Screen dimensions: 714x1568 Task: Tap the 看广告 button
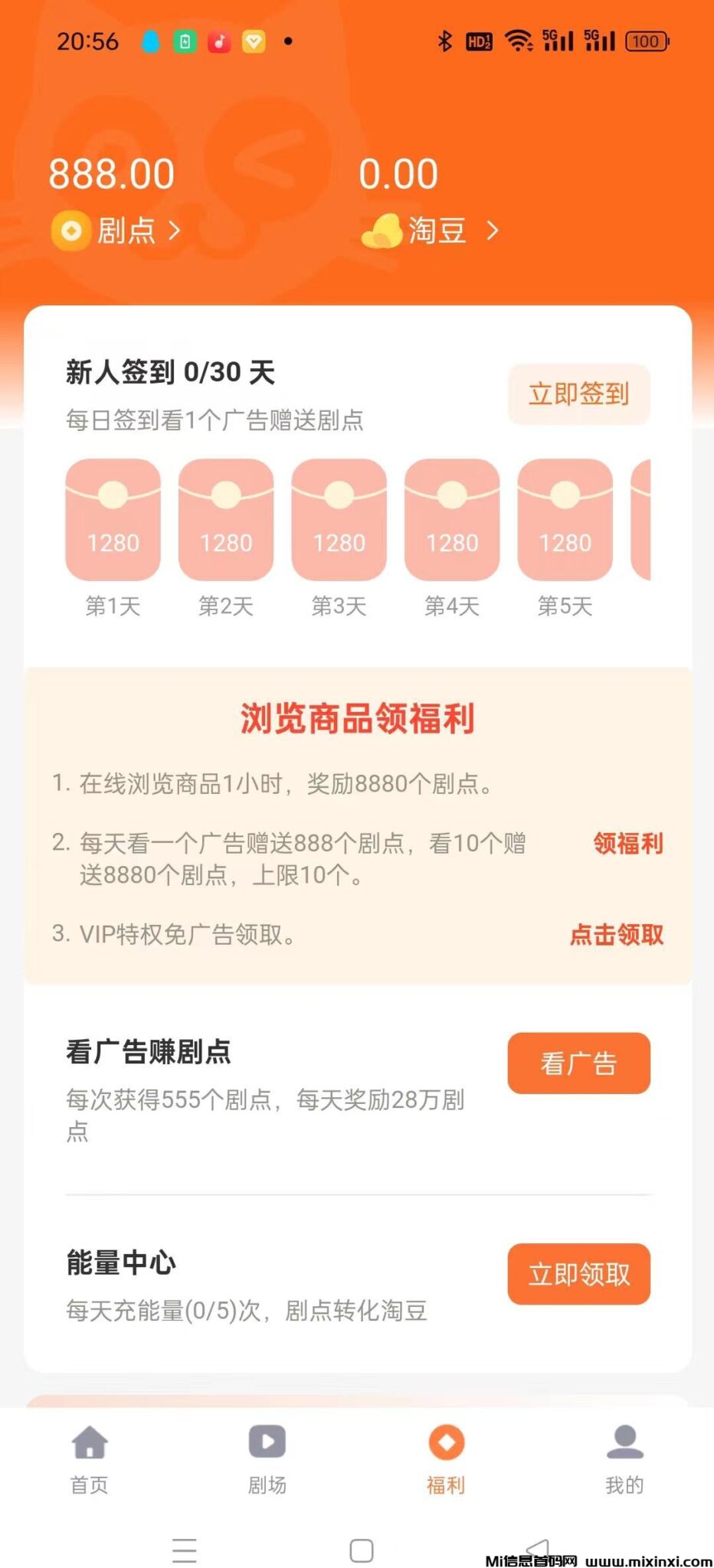coord(578,1063)
